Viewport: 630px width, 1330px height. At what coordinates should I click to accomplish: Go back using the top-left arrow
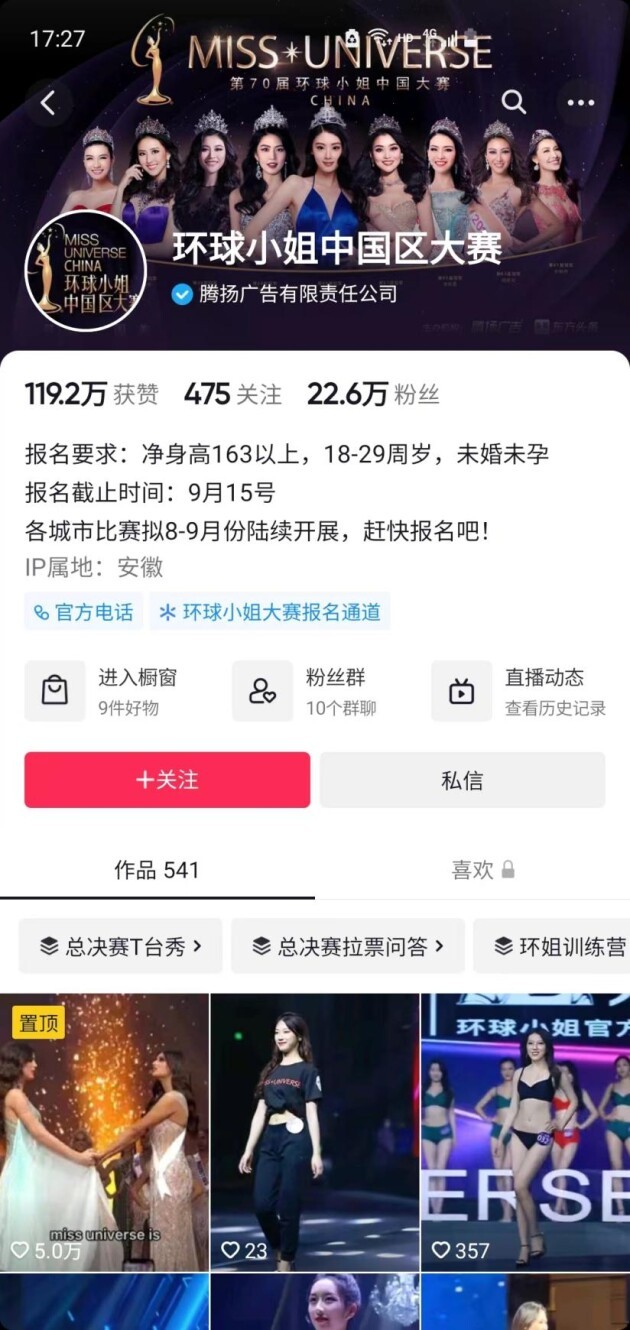(x=48, y=102)
